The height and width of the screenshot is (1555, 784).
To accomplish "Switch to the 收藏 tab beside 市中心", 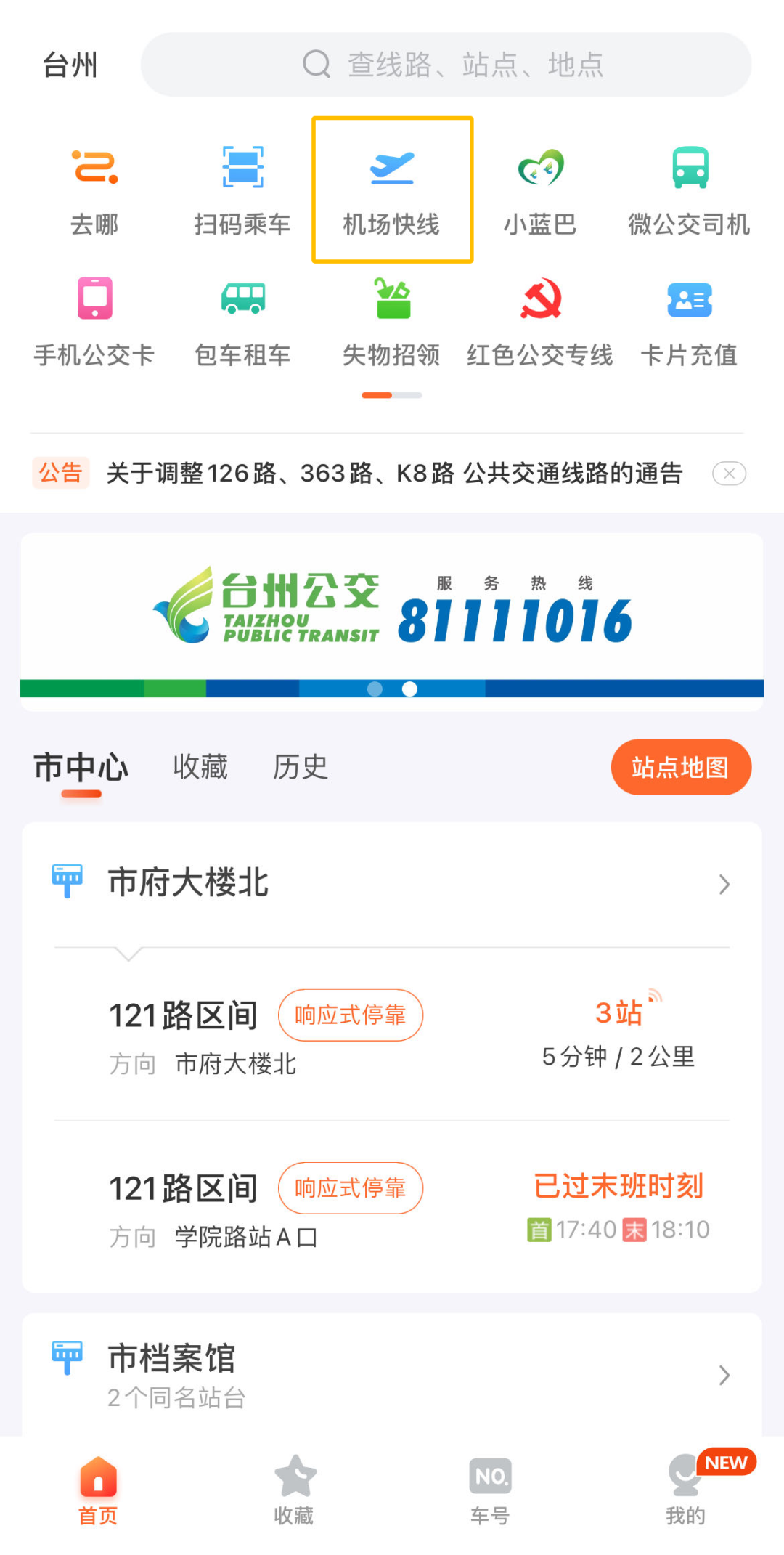I will tap(200, 767).
